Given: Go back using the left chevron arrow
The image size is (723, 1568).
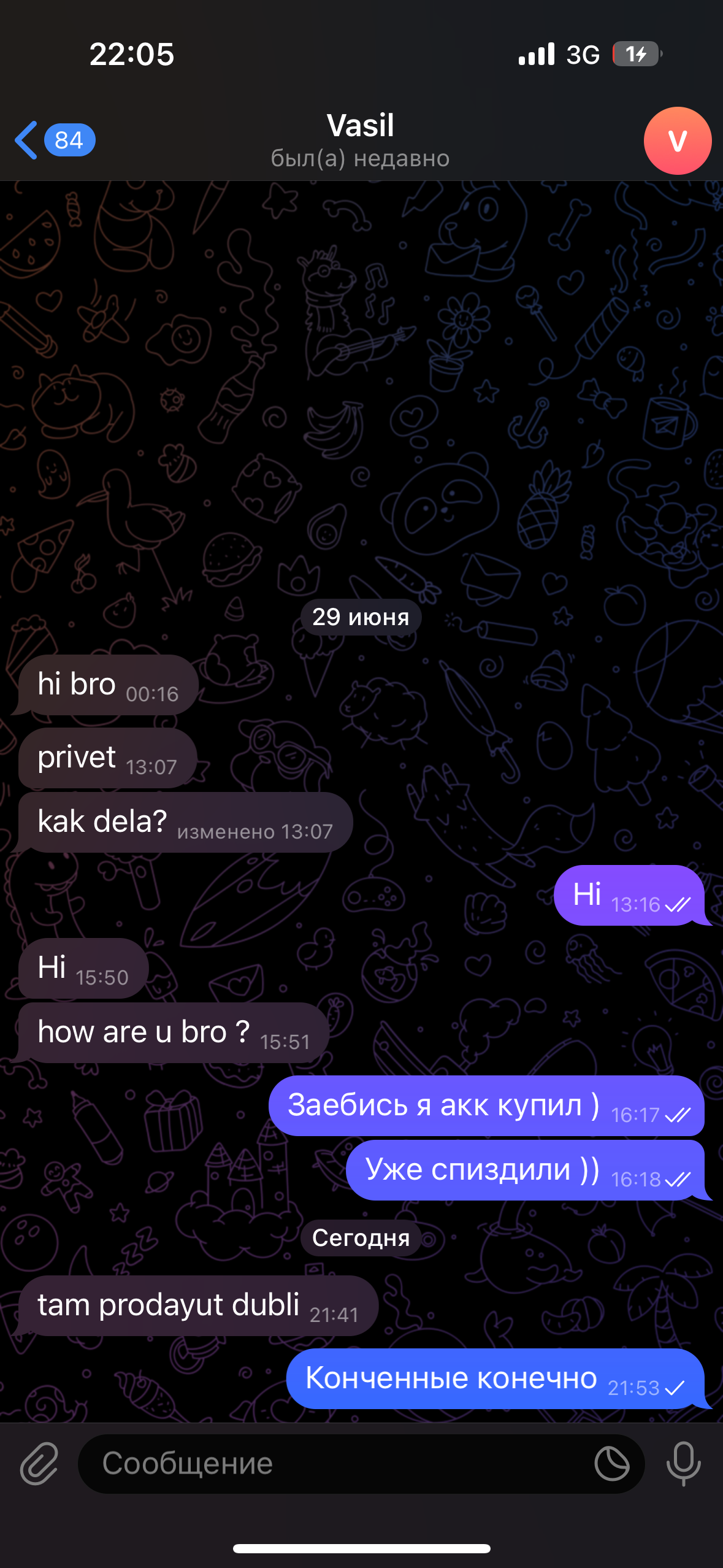Looking at the screenshot, I should [x=25, y=140].
